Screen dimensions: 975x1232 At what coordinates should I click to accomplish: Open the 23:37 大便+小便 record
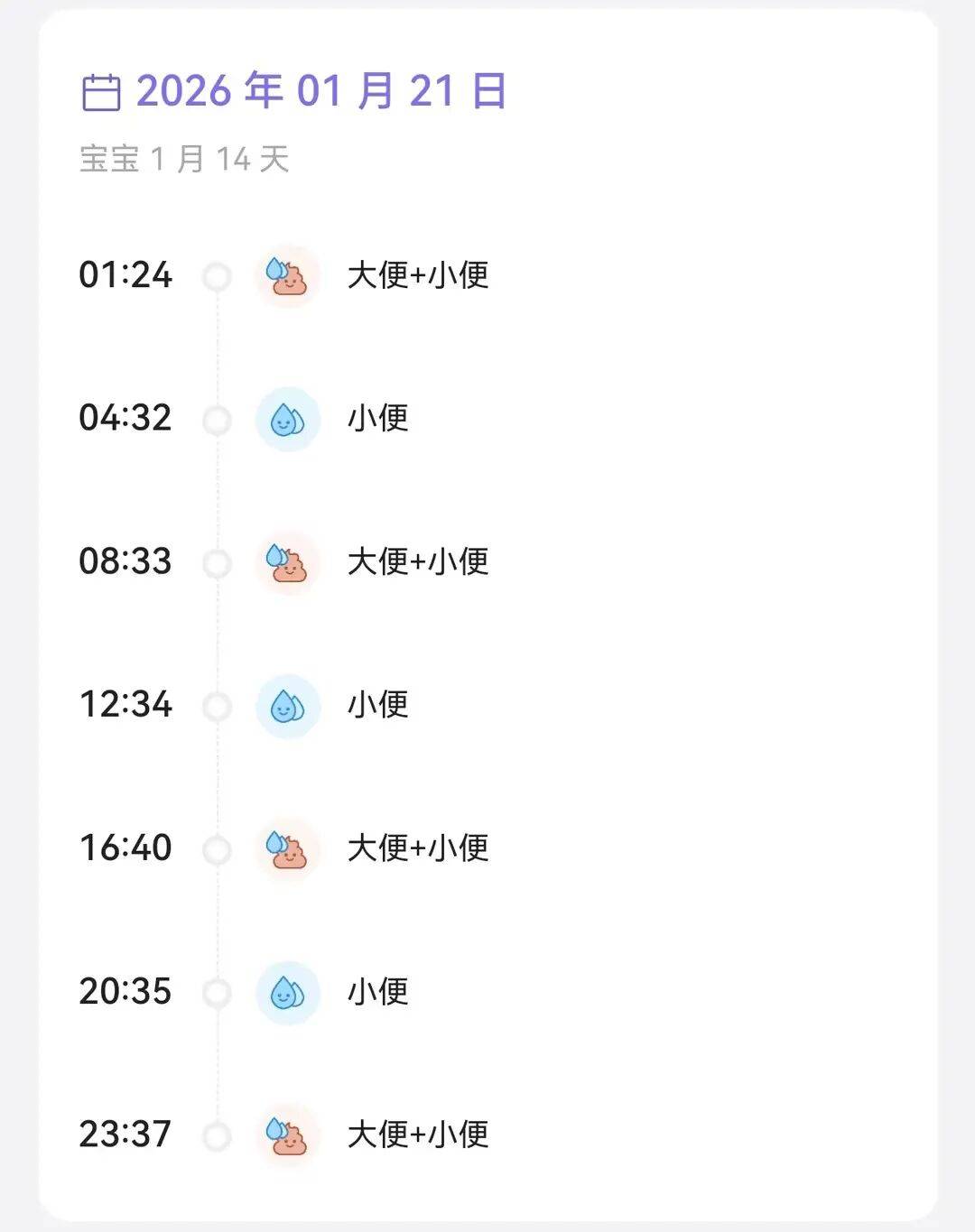[417, 1135]
